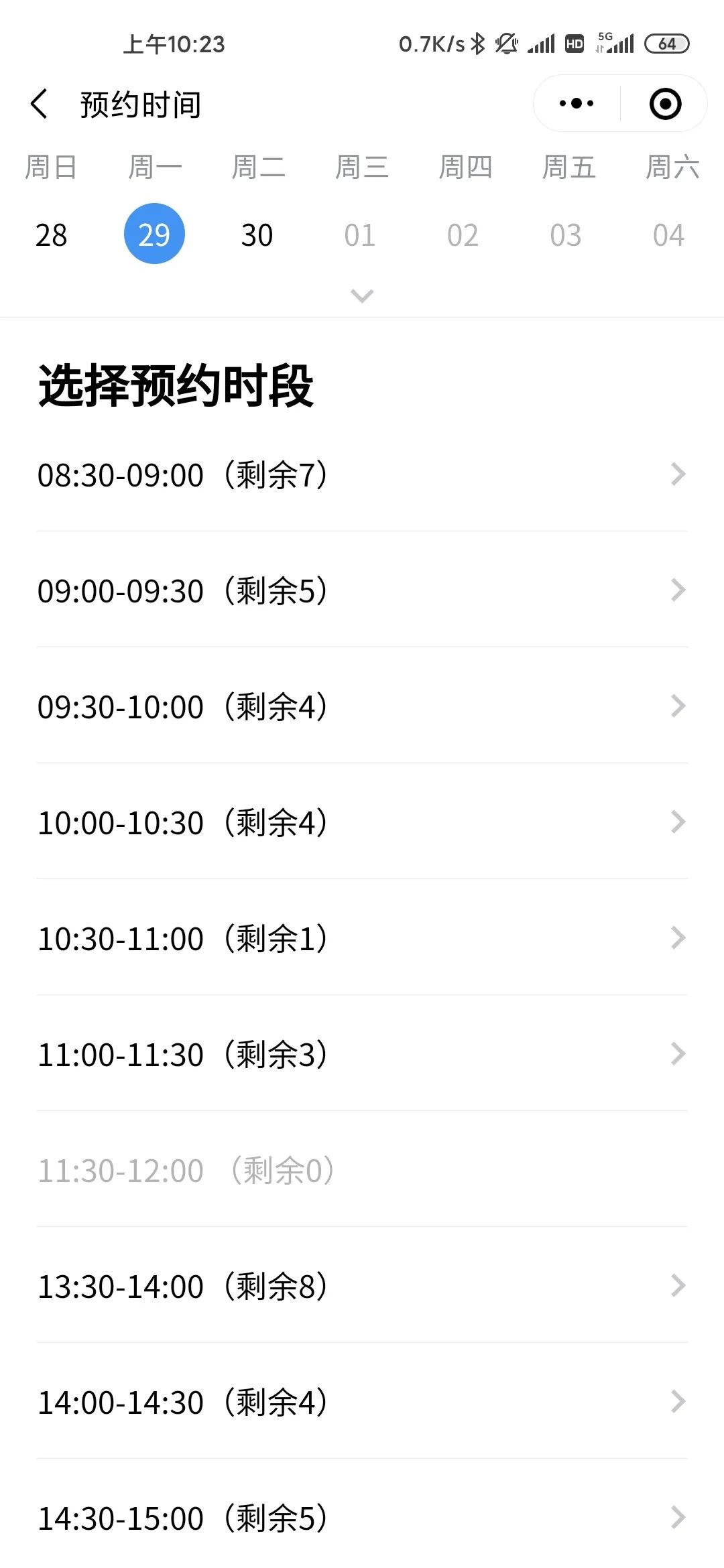The width and height of the screenshot is (724, 1568).
Task: Select the 14:00-14:30 slot
Action: (x=362, y=1401)
